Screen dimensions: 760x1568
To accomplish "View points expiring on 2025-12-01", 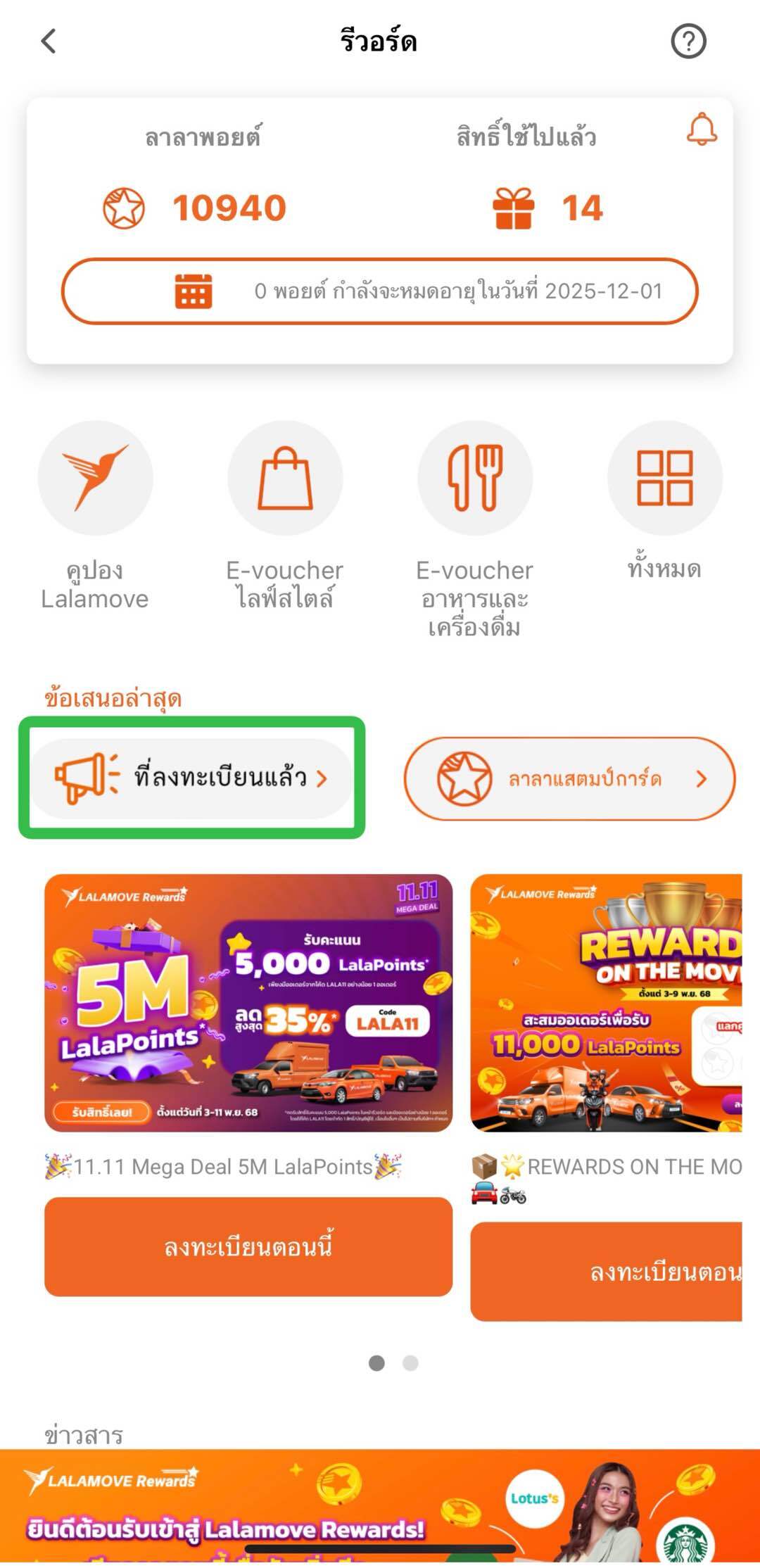I will (x=380, y=291).
